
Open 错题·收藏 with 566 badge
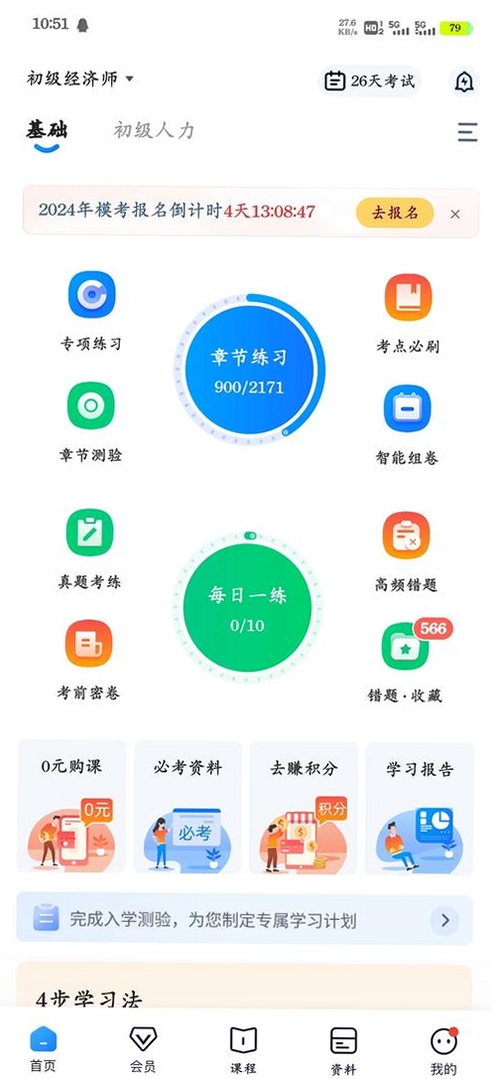(405, 663)
